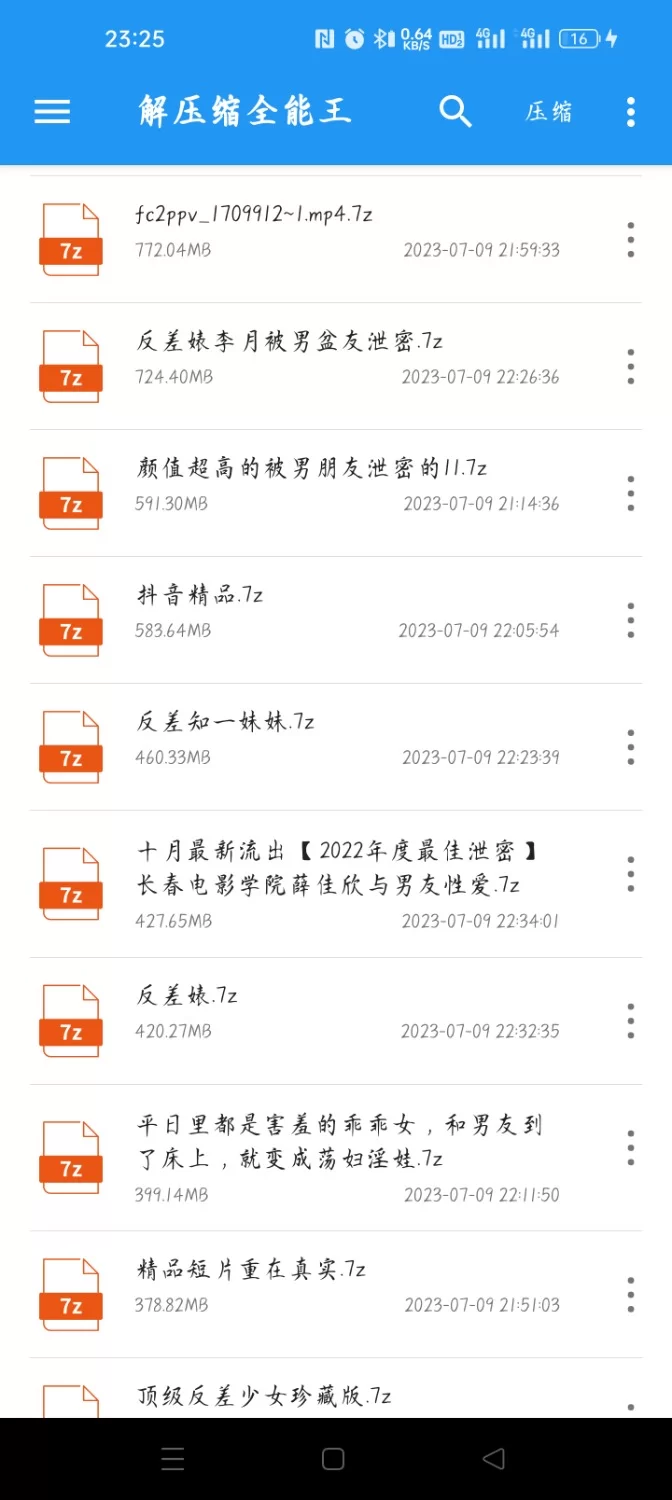Tap the system home button
This screenshot has width=672, height=1500.
(x=334, y=1459)
